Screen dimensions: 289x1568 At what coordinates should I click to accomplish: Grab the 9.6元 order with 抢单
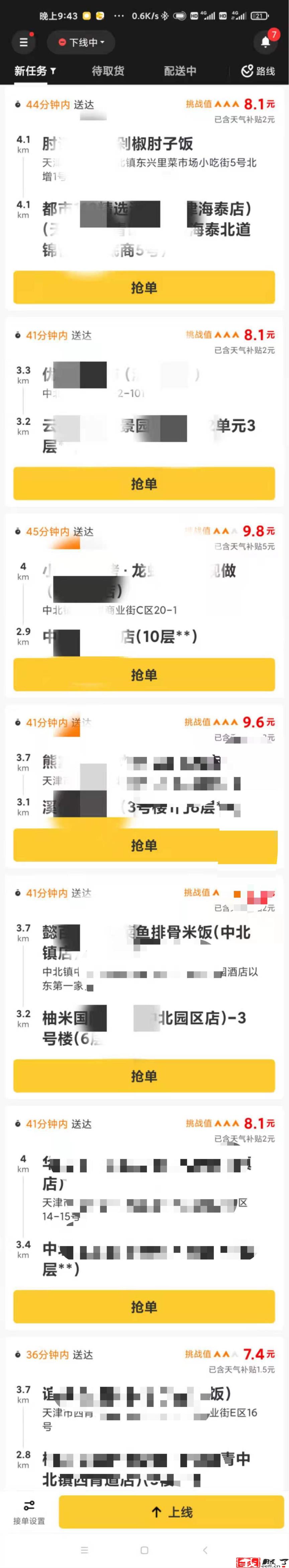[144, 845]
